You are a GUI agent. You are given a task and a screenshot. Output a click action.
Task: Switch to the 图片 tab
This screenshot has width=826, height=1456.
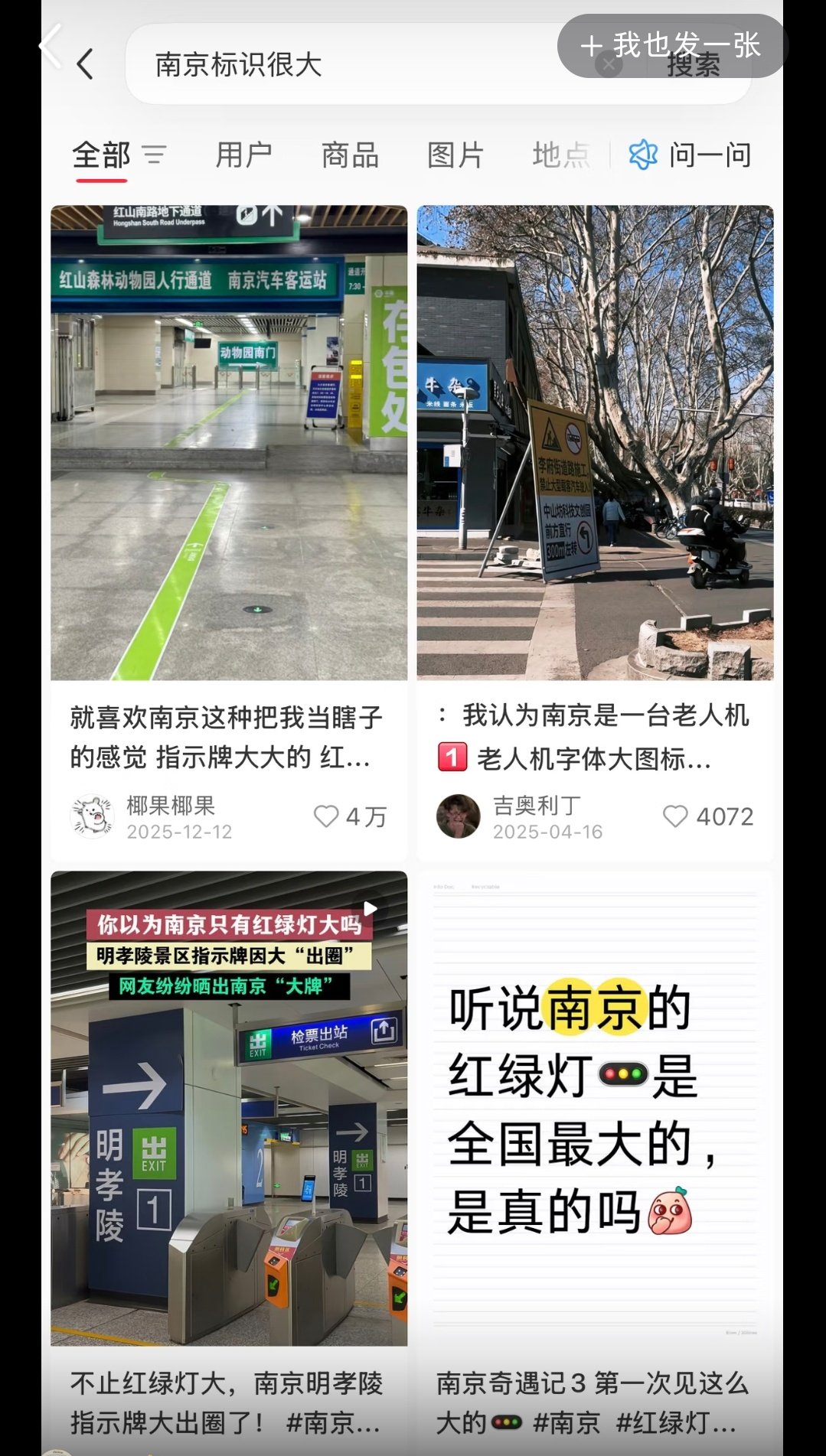point(455,155)
